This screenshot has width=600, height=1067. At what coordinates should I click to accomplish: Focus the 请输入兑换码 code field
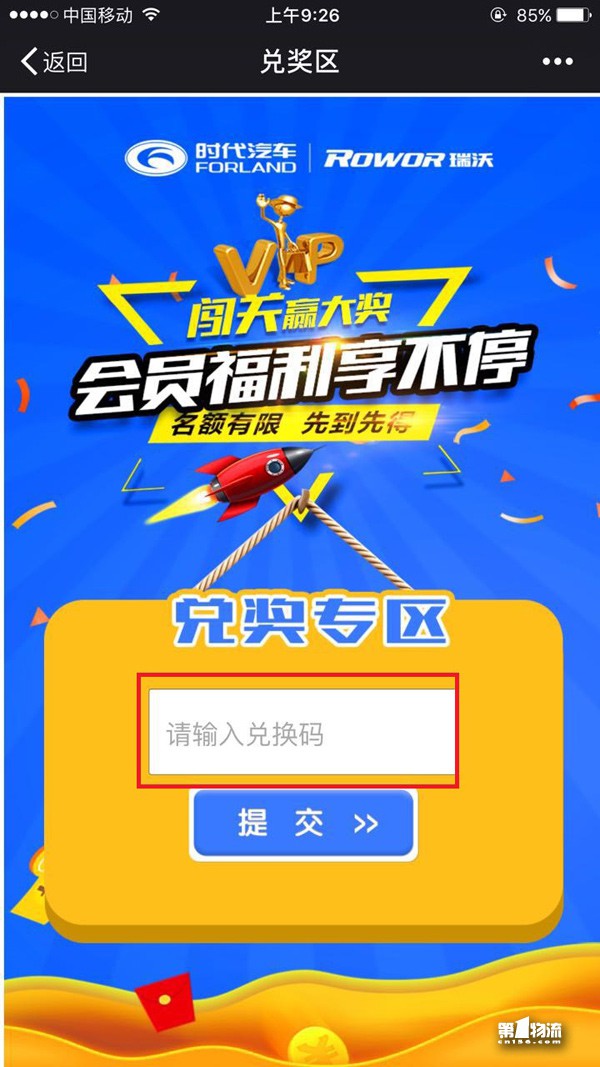coord(301,732)
